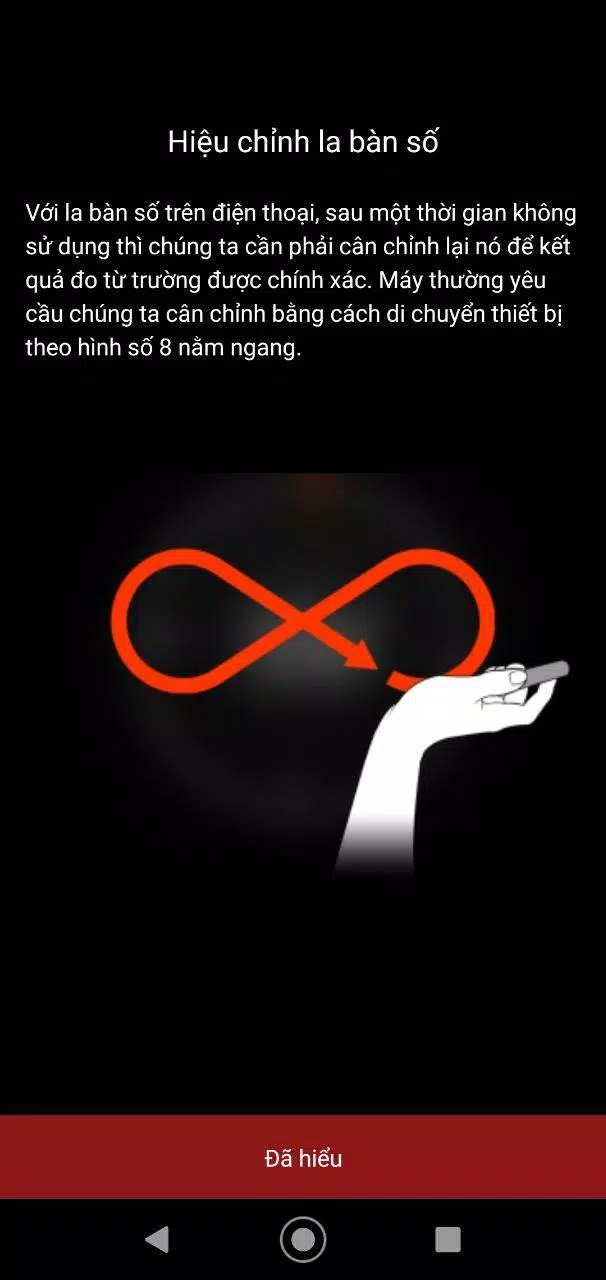Return to the home screen
This screenshot has width=606, height=1280.
303,1240
